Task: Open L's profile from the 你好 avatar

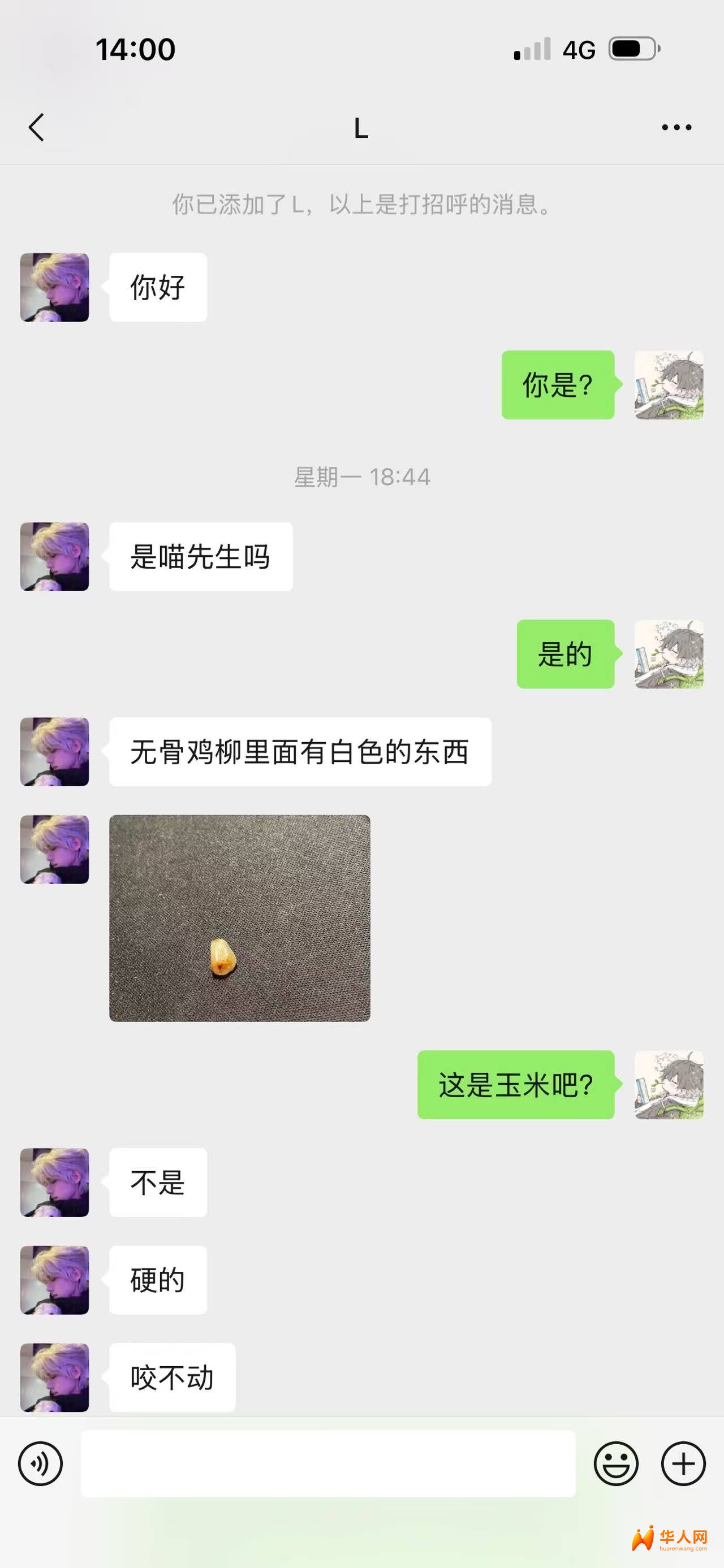Action: [55, 287]
